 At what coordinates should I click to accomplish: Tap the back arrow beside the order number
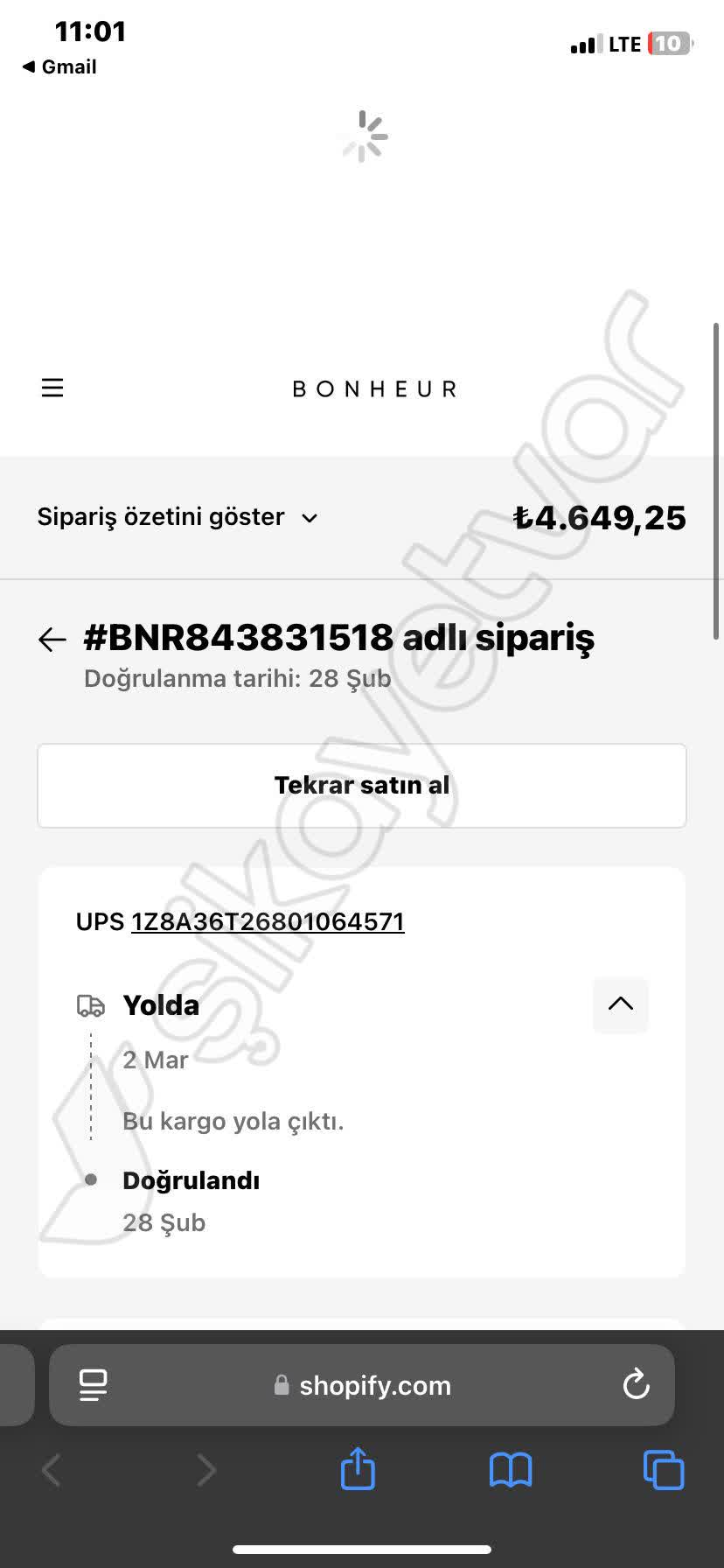52,640
